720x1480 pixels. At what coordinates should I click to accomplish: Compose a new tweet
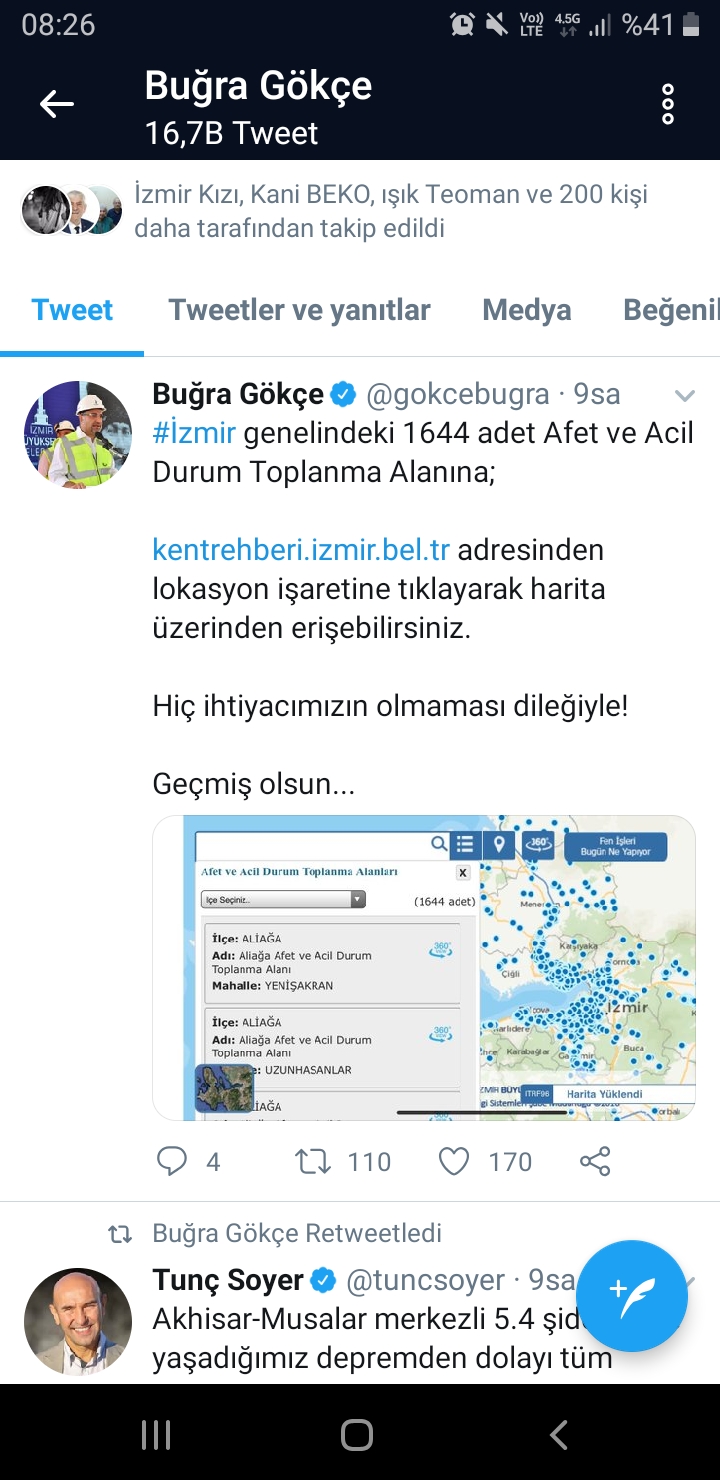pyautogui.click(x=632, y=1296)
